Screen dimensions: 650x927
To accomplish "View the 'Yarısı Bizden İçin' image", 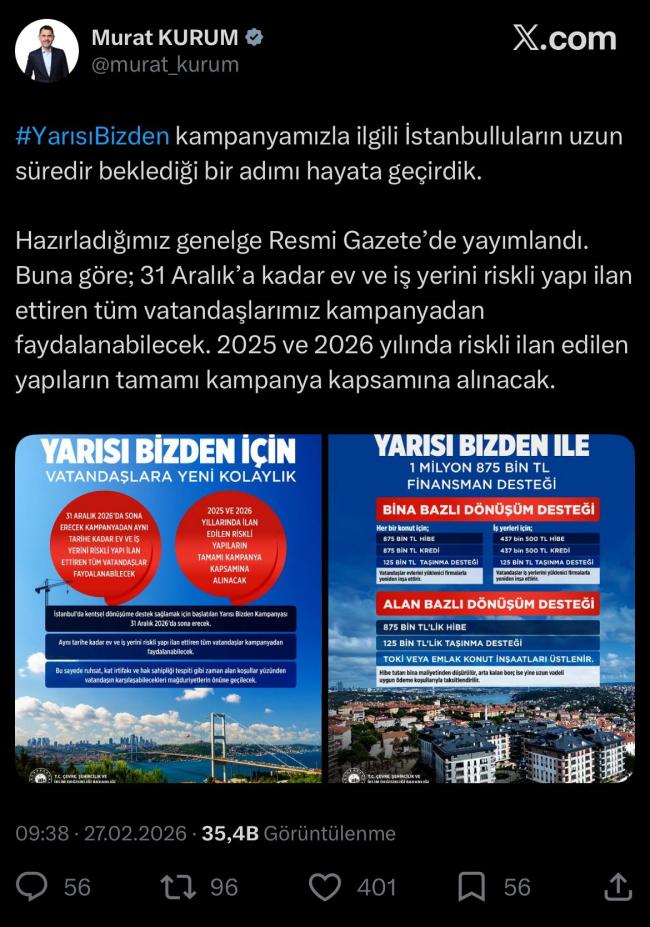I will click(169, 608).
